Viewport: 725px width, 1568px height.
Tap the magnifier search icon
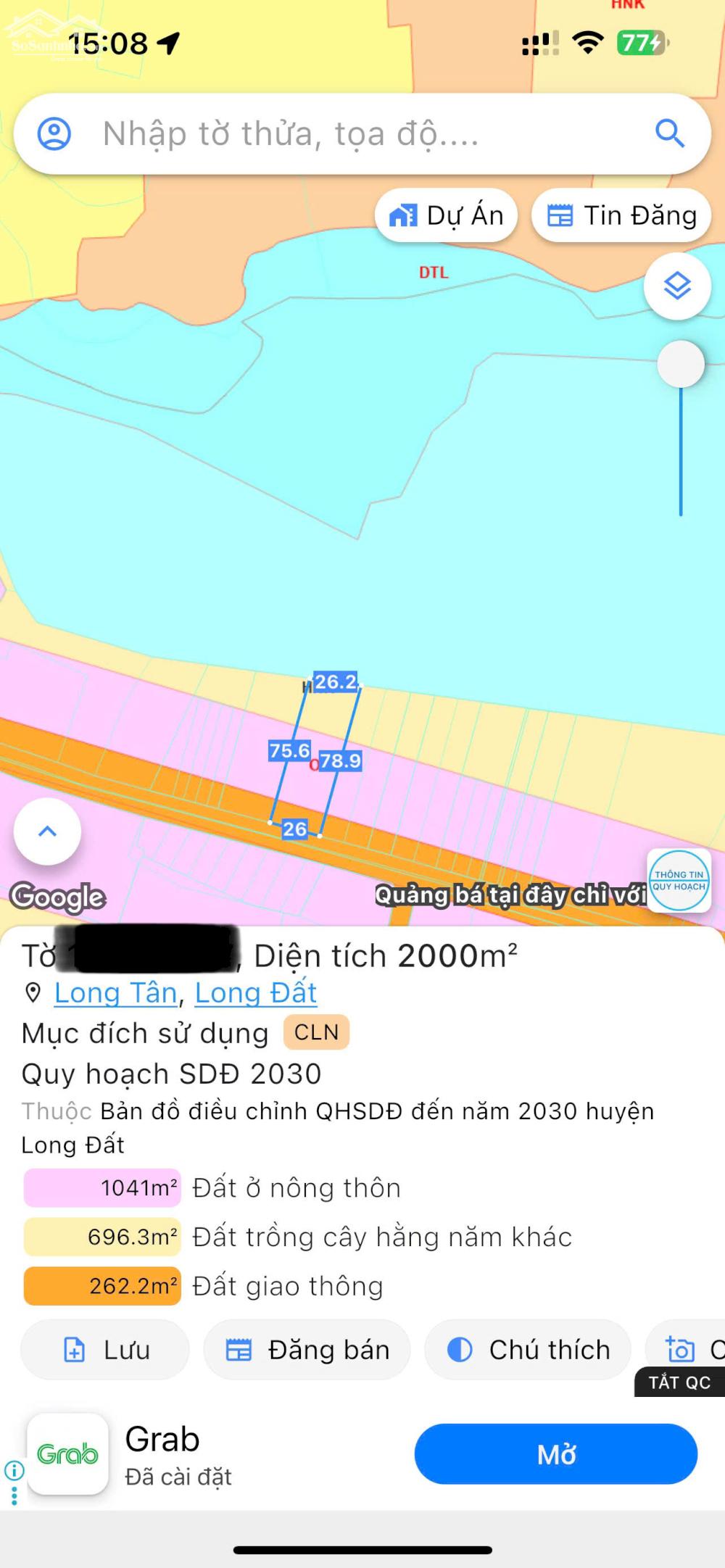(671, 134)
